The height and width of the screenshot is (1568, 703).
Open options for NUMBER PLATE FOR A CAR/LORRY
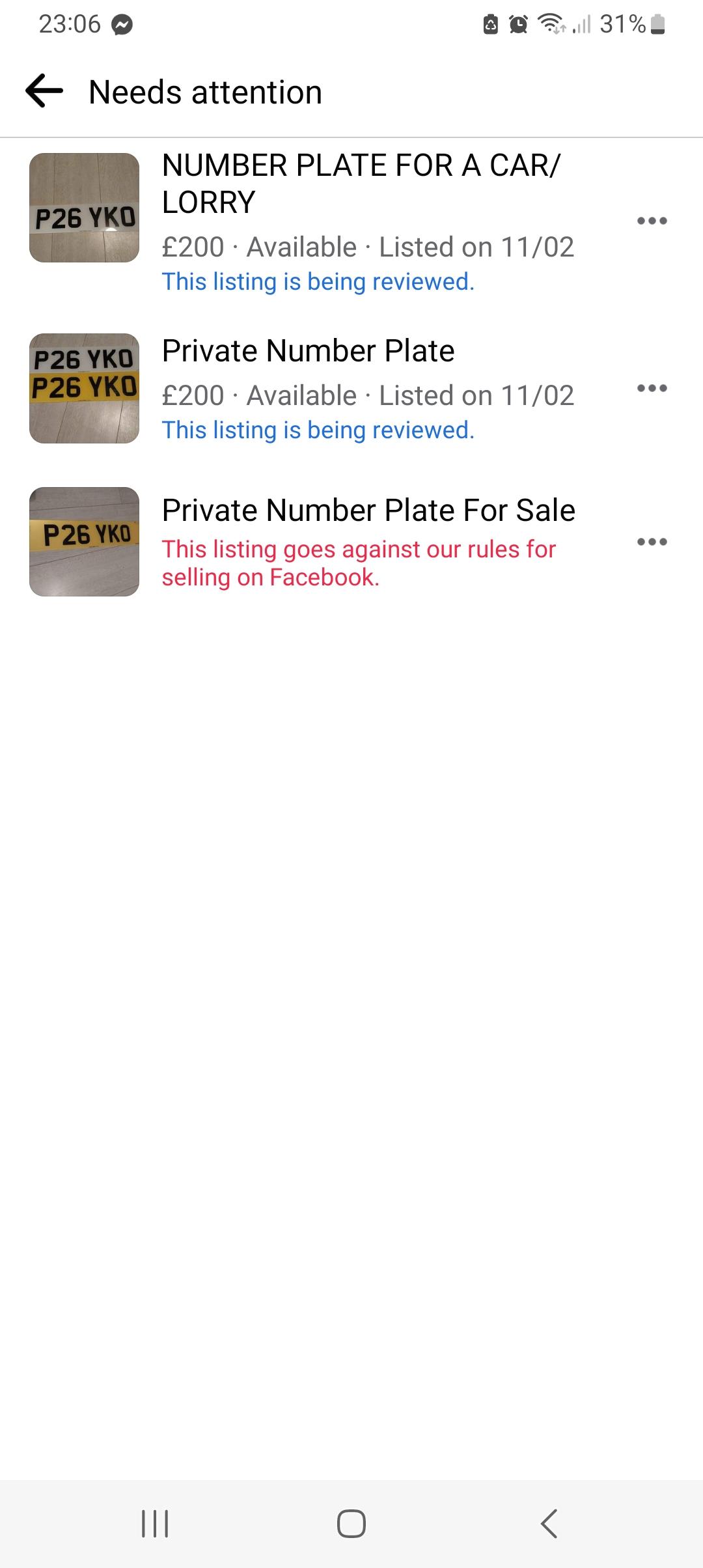(652, 221)
